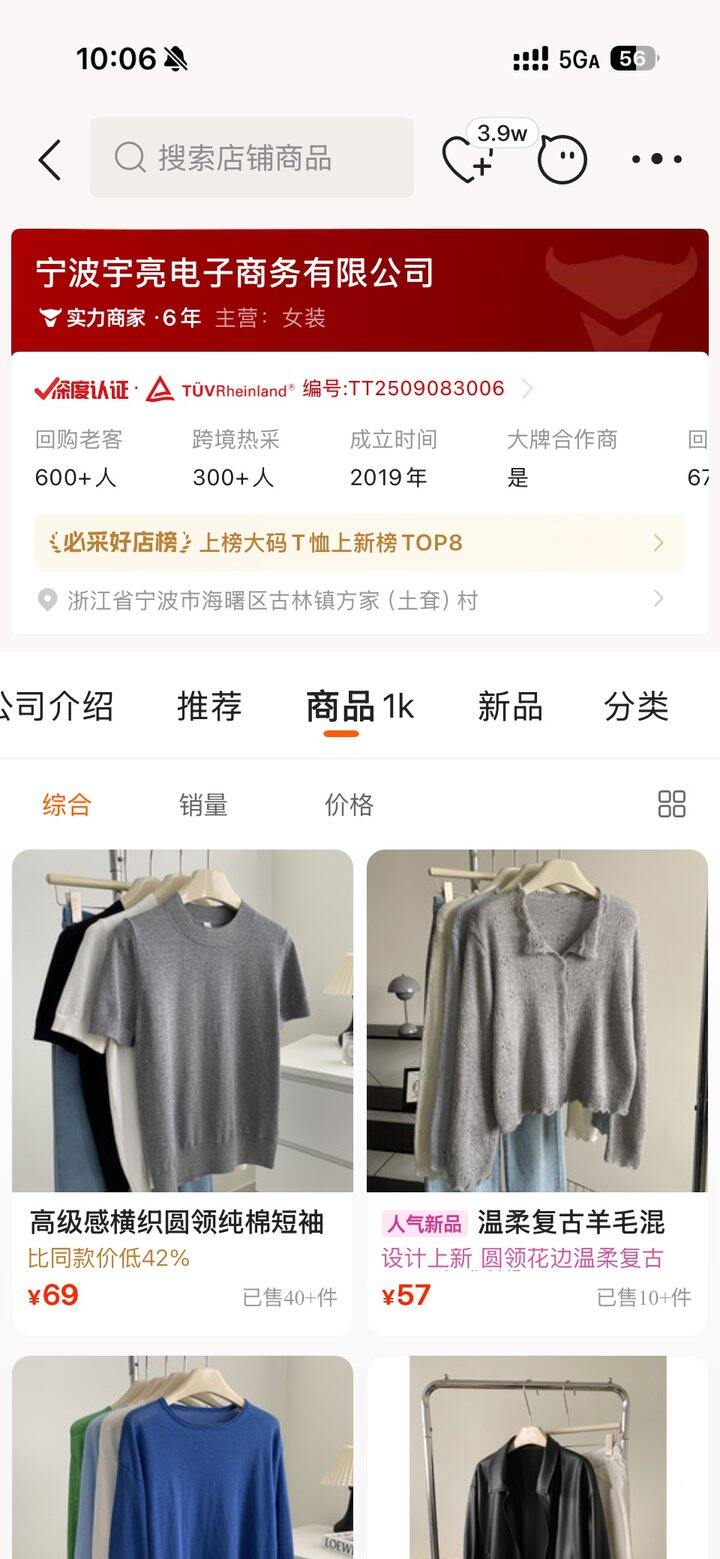Sort products by 价格
Viewport: 720px width, 1559px height.
point(349,804)
